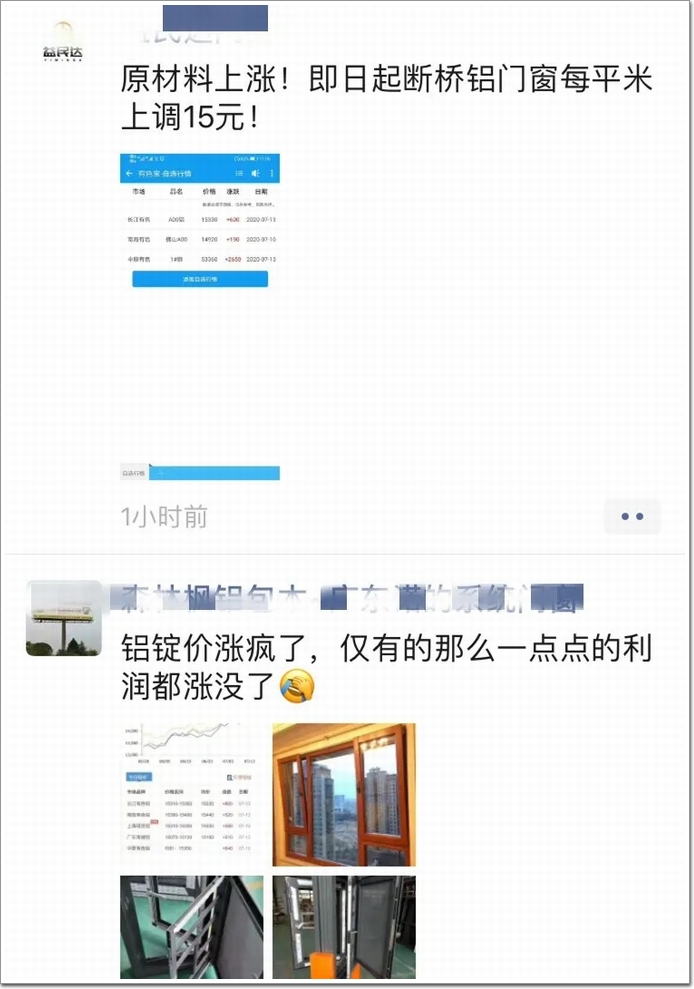Viewport: 694px width, 989px height.
Task: View the aluminum price chart image in the 铝锭价 post
Action: [x=192, y=795]
